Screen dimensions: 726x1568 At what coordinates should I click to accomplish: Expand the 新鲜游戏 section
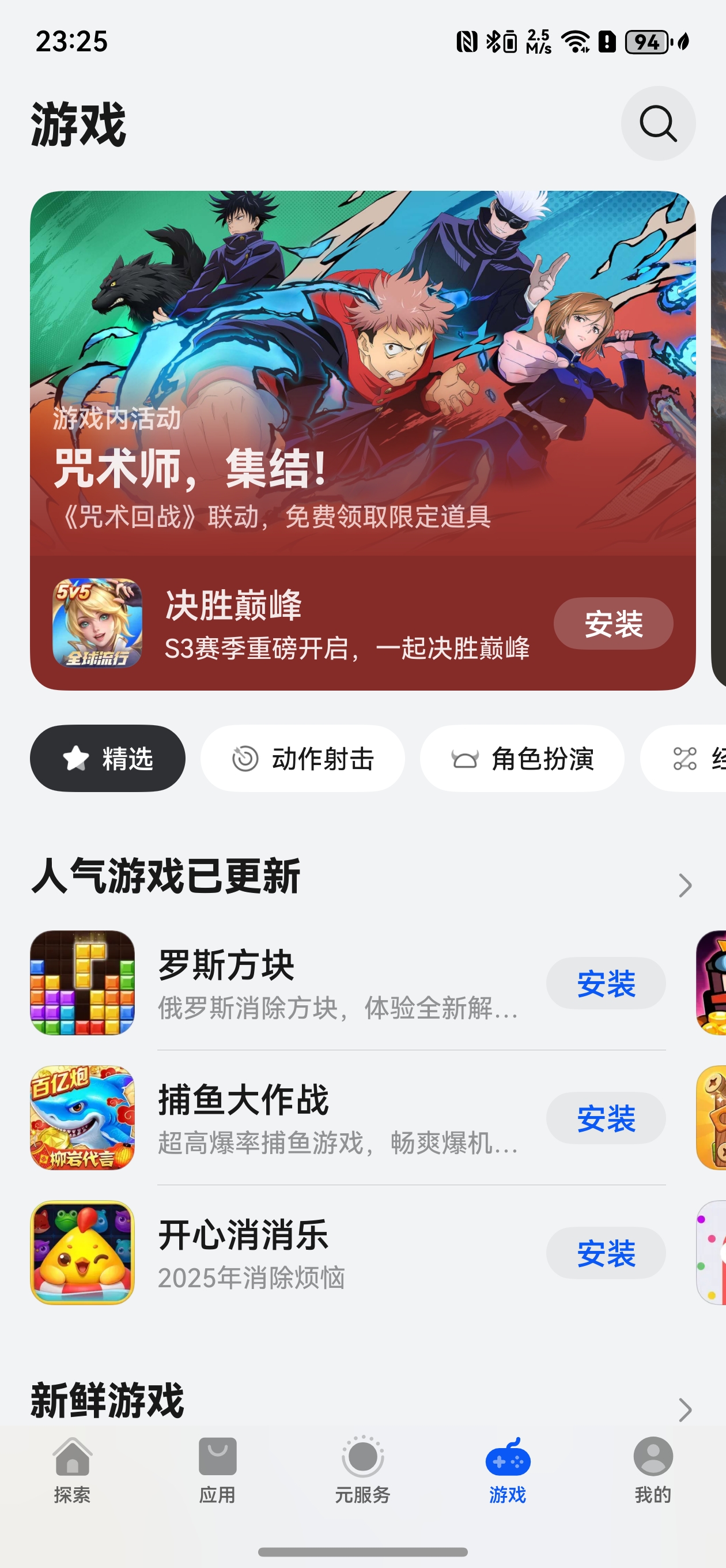685,1409
